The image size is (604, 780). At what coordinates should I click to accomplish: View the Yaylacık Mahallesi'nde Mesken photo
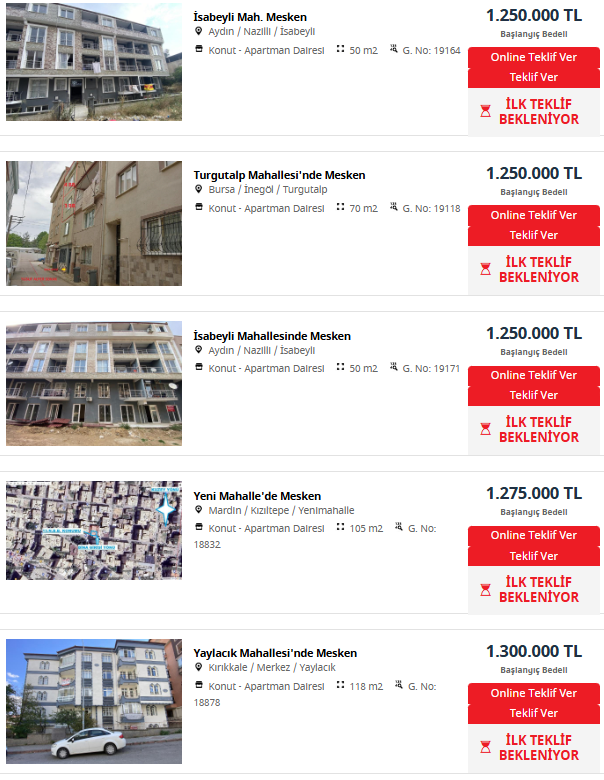tap(94, 701)
